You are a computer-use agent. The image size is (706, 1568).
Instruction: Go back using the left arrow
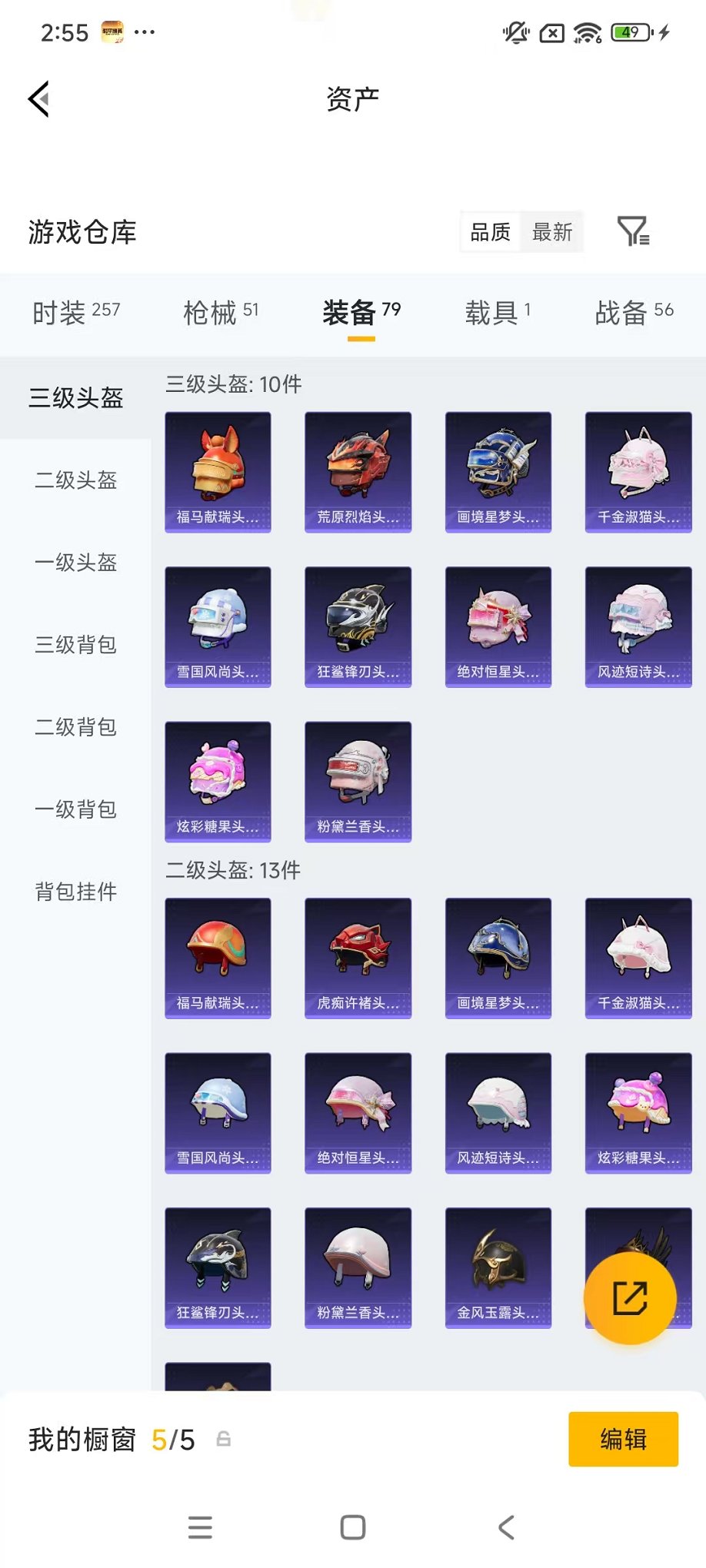click(38, 100)
